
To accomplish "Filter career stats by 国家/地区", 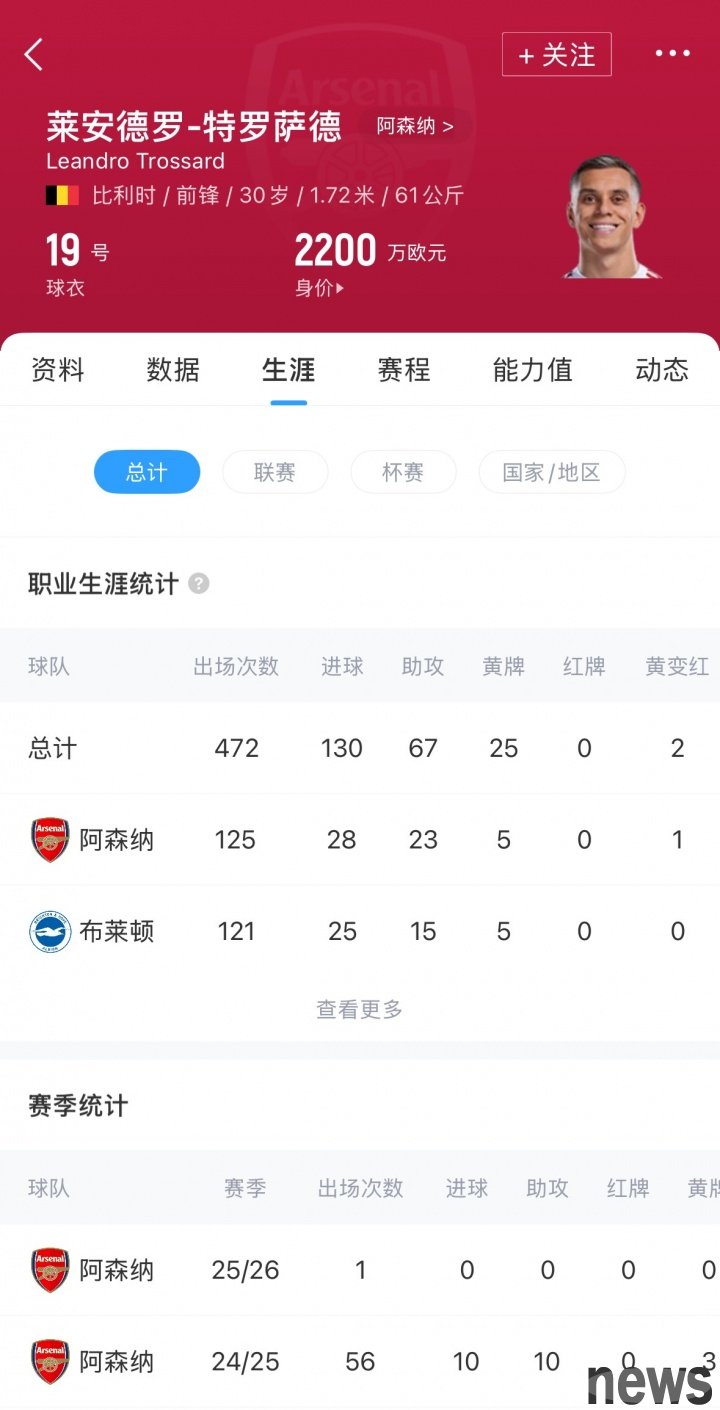I will click(552, 472).
